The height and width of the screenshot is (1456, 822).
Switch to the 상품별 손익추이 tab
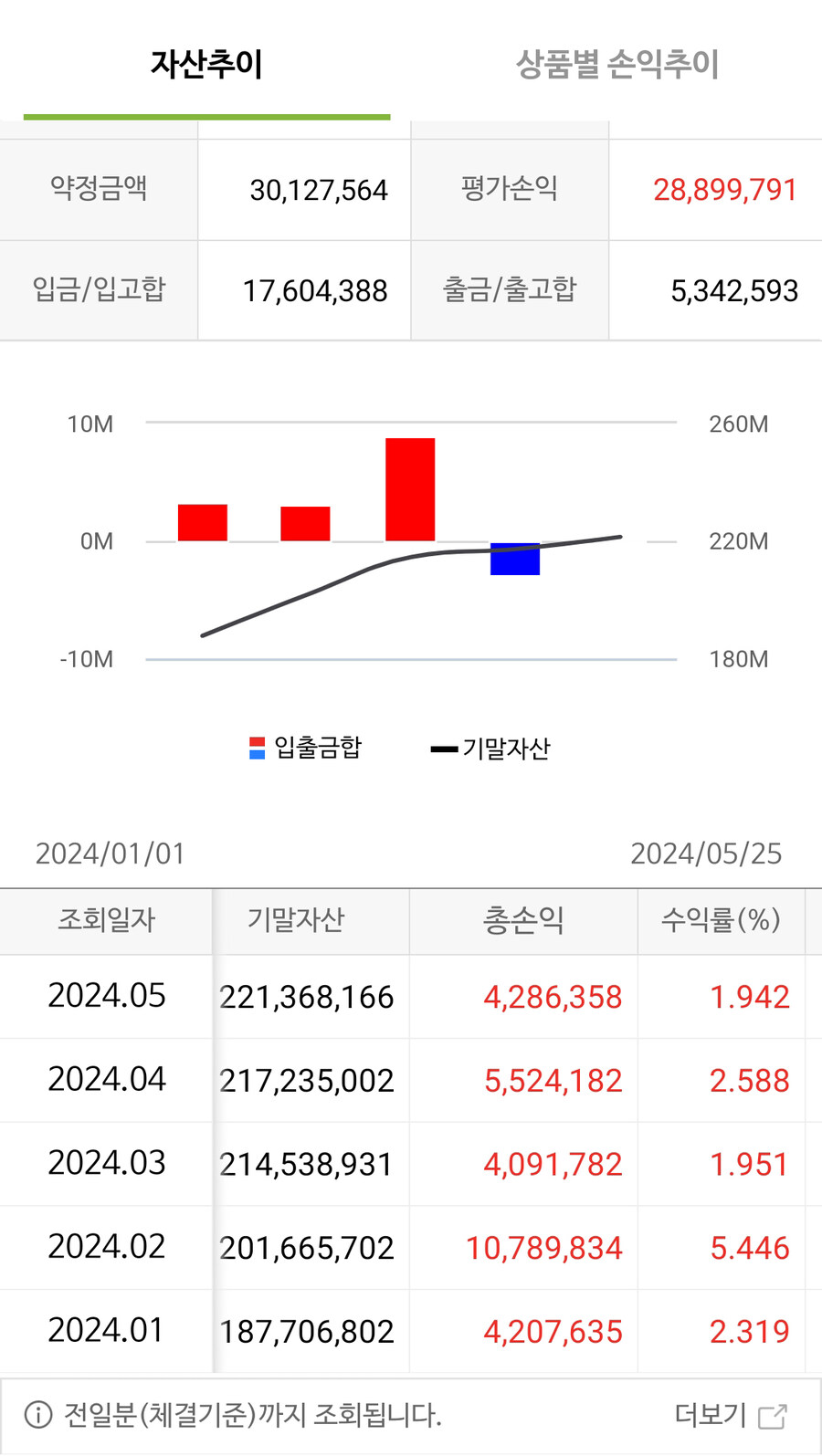pos(617,65)
